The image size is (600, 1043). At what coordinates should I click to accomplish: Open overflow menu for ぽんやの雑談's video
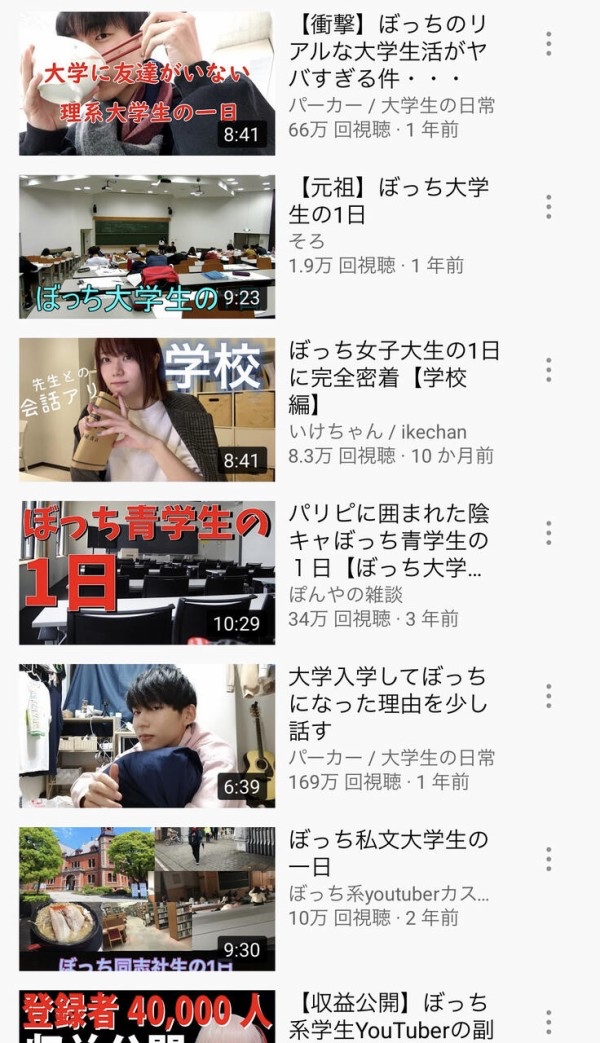tap(548, 533)
